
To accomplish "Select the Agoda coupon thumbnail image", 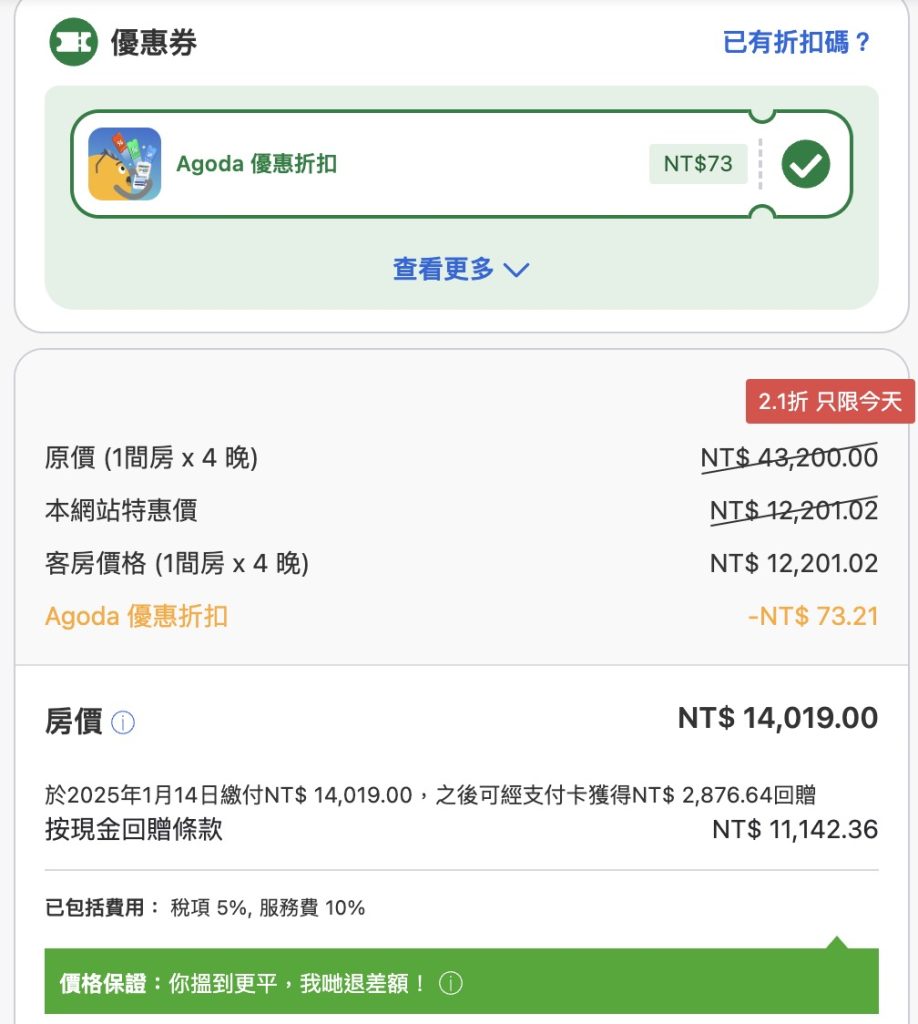I will pos(127,164).
